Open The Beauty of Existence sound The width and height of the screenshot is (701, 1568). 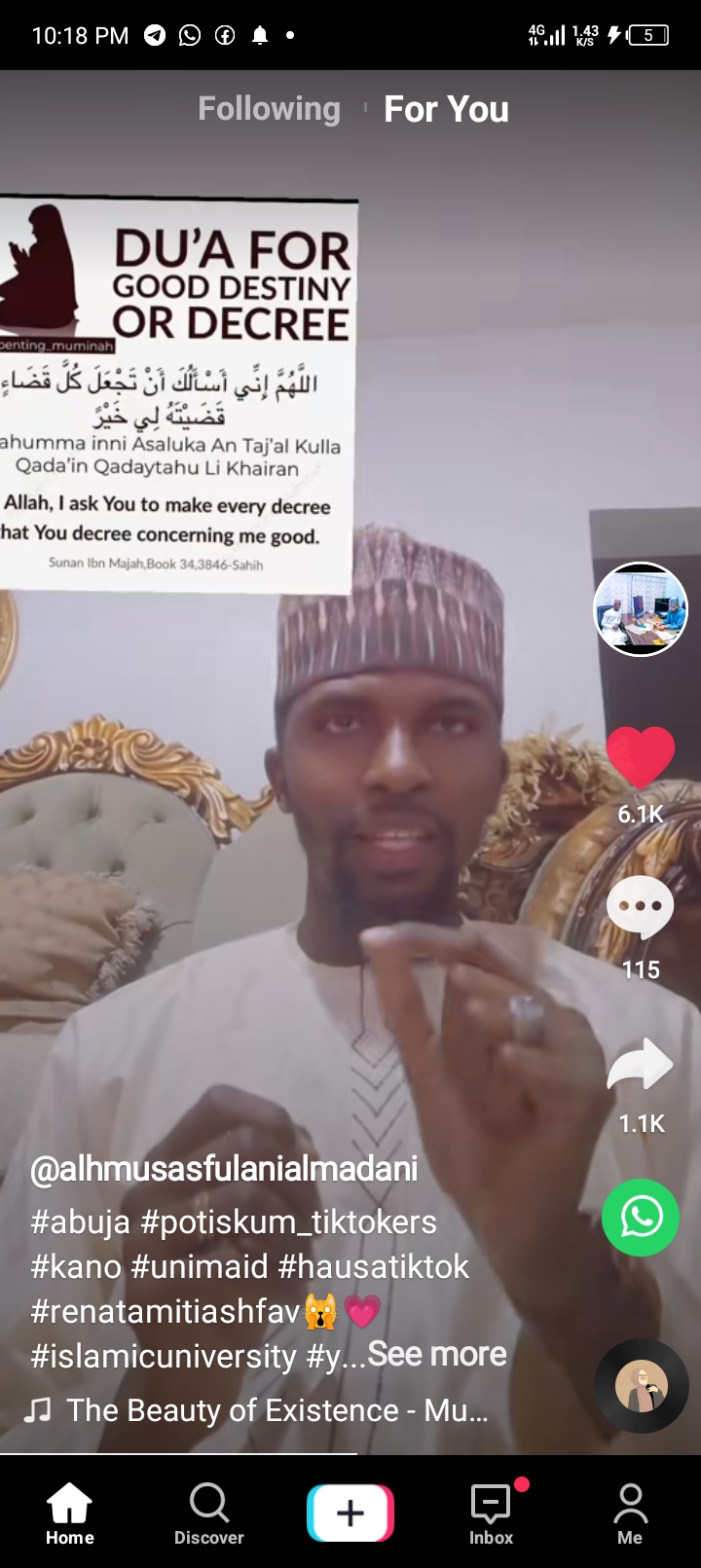pos(277,1410)
